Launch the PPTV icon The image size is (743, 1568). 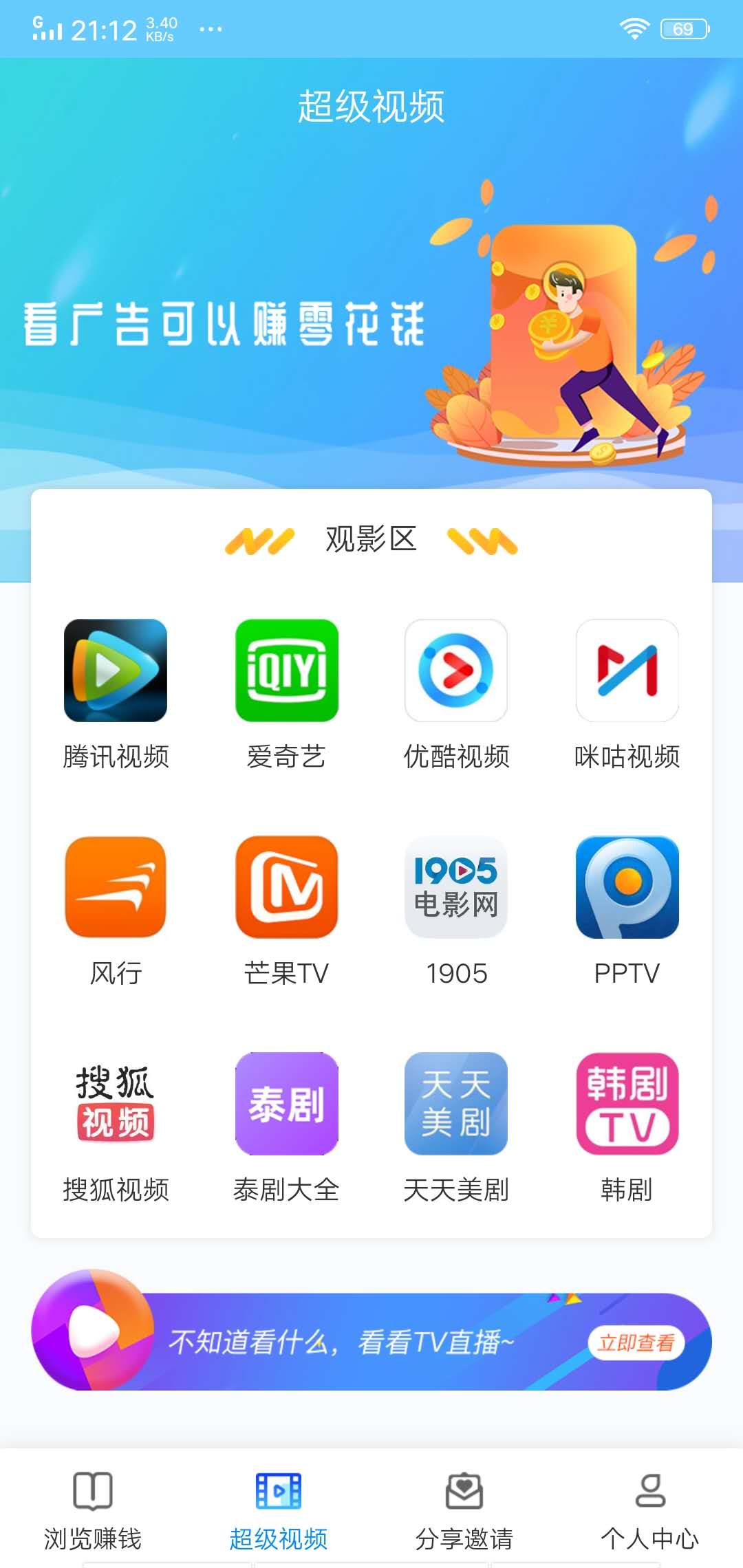(627, 887)
